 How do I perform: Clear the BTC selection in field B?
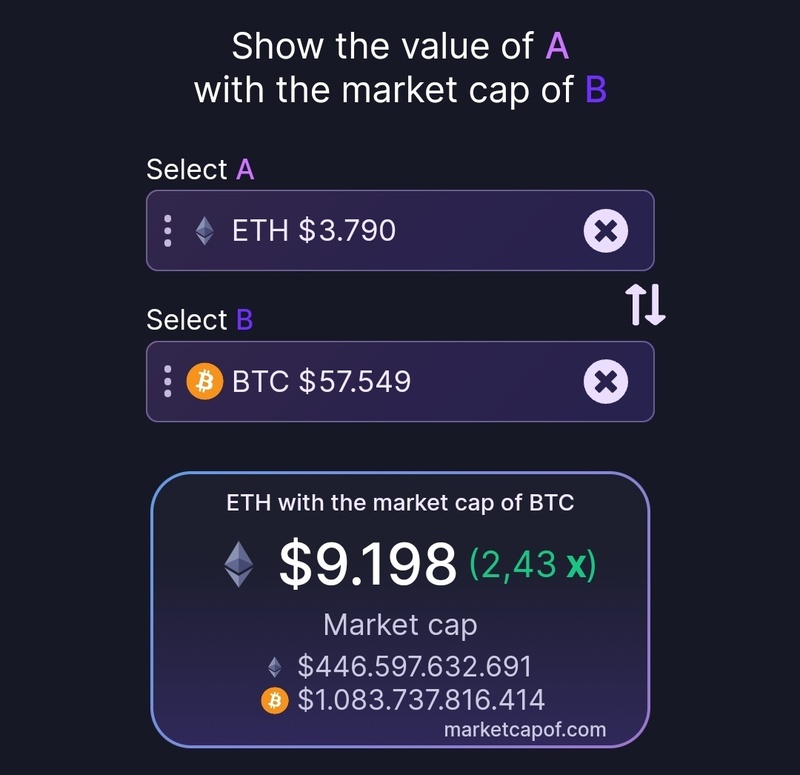pyautogui.click(x=605, y=381)
